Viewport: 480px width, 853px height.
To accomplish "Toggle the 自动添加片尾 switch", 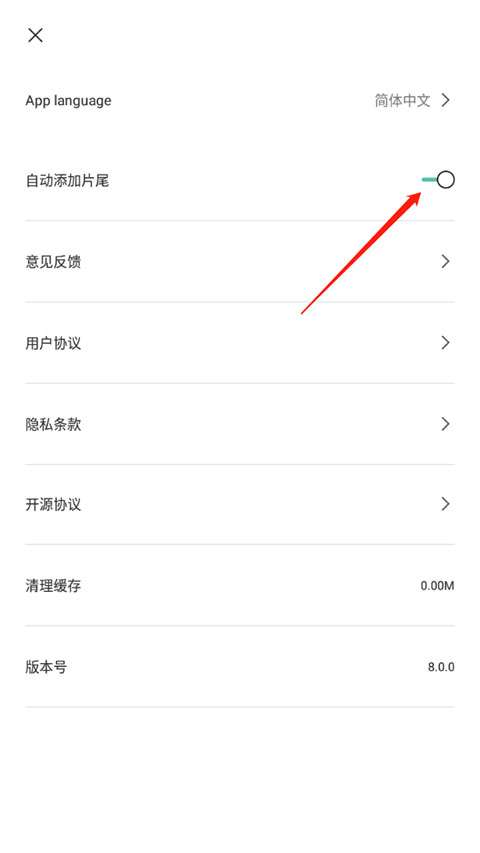I will [439, 180].
